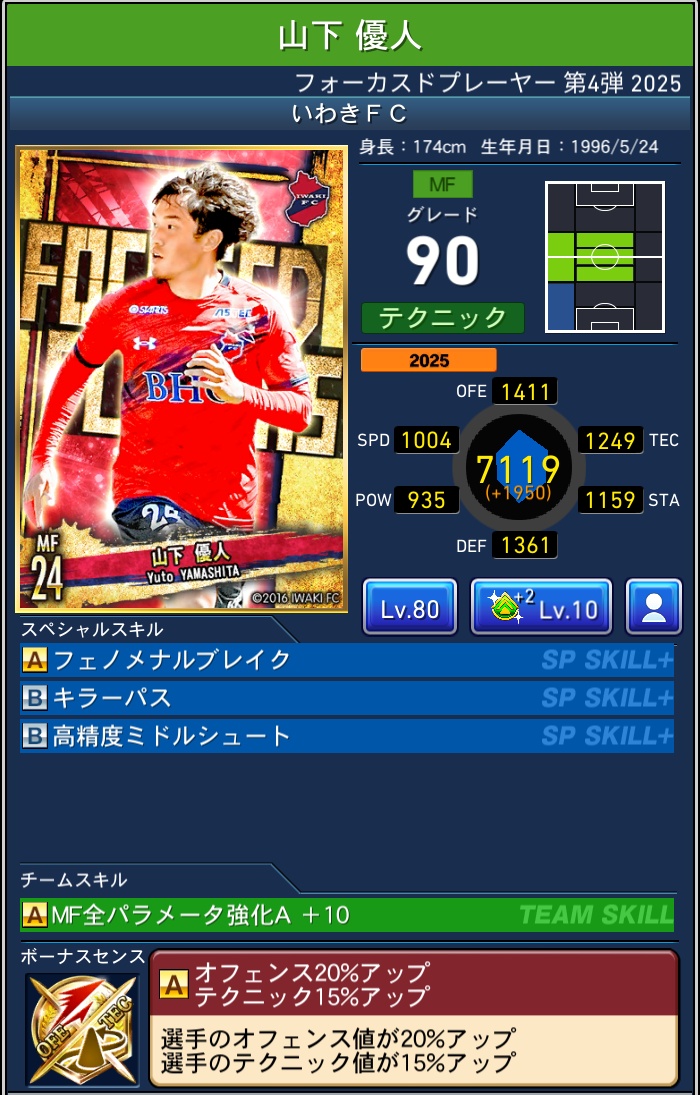Open the MF全パラメータ強化A team skill
Image resolution: width=700 pixels, height=1095 pixels.
pyautogui.click(x=346, y=914)
